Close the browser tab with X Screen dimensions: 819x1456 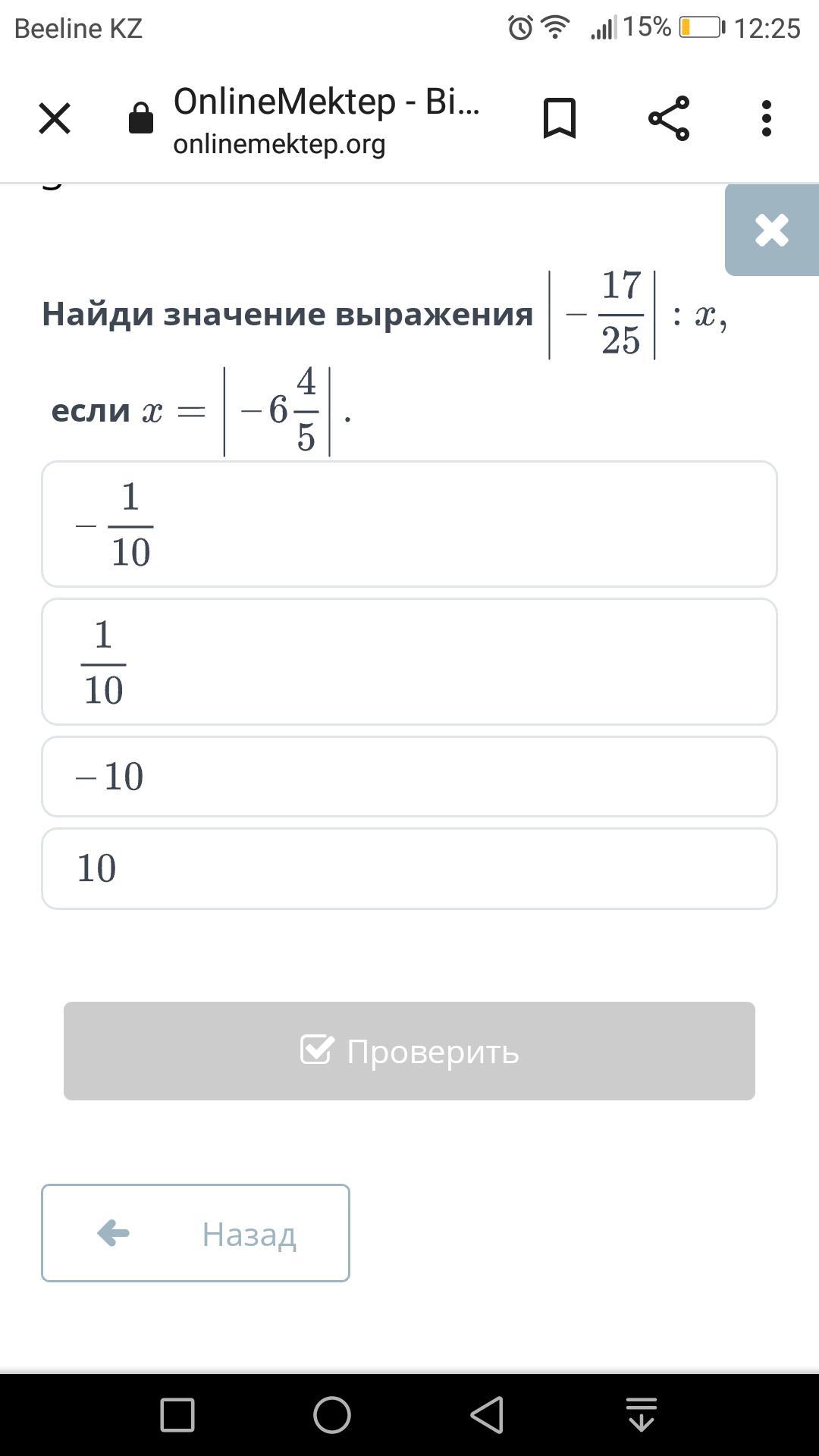pyautogui.click(x=55, y=118)
